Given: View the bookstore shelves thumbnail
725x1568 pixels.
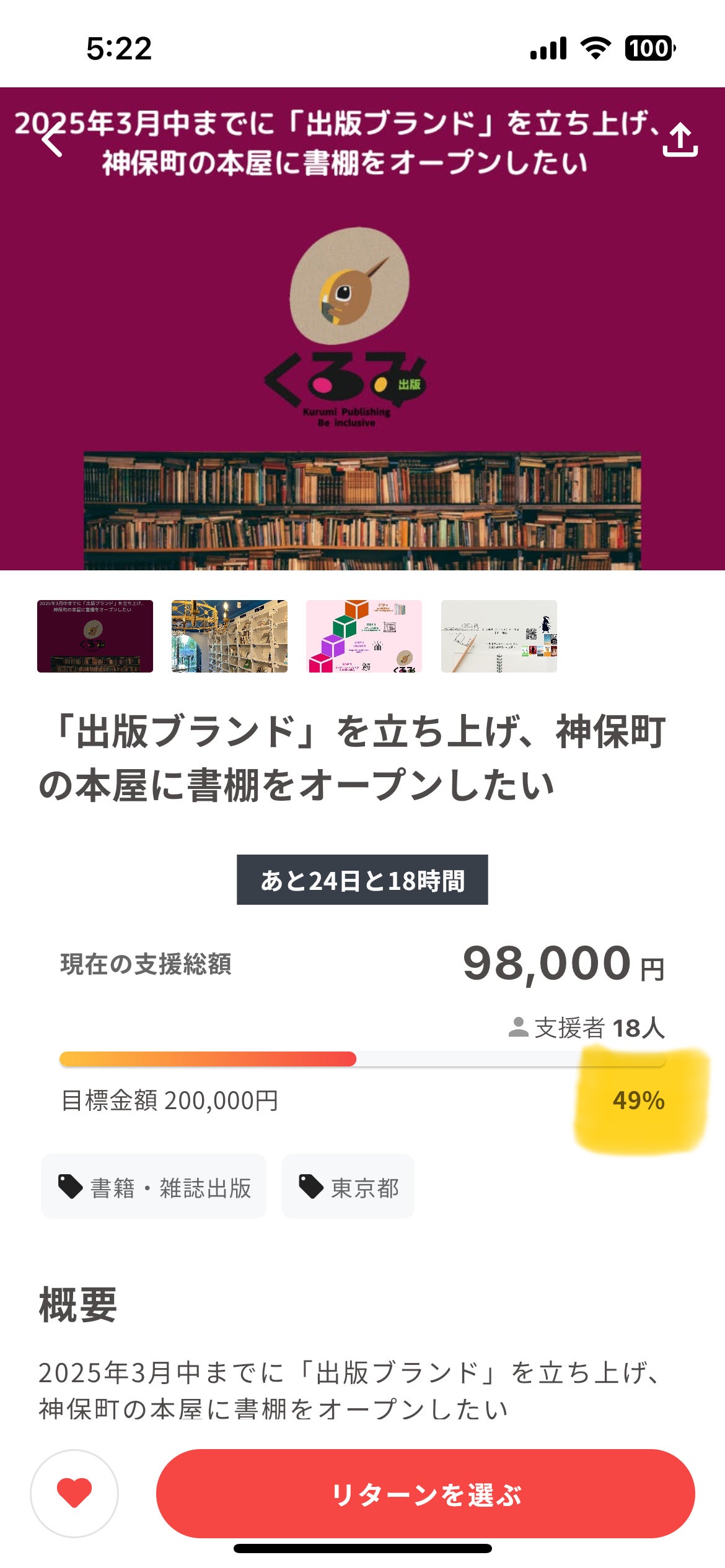Looking at the screenshot, I should [x=229, y=636].
